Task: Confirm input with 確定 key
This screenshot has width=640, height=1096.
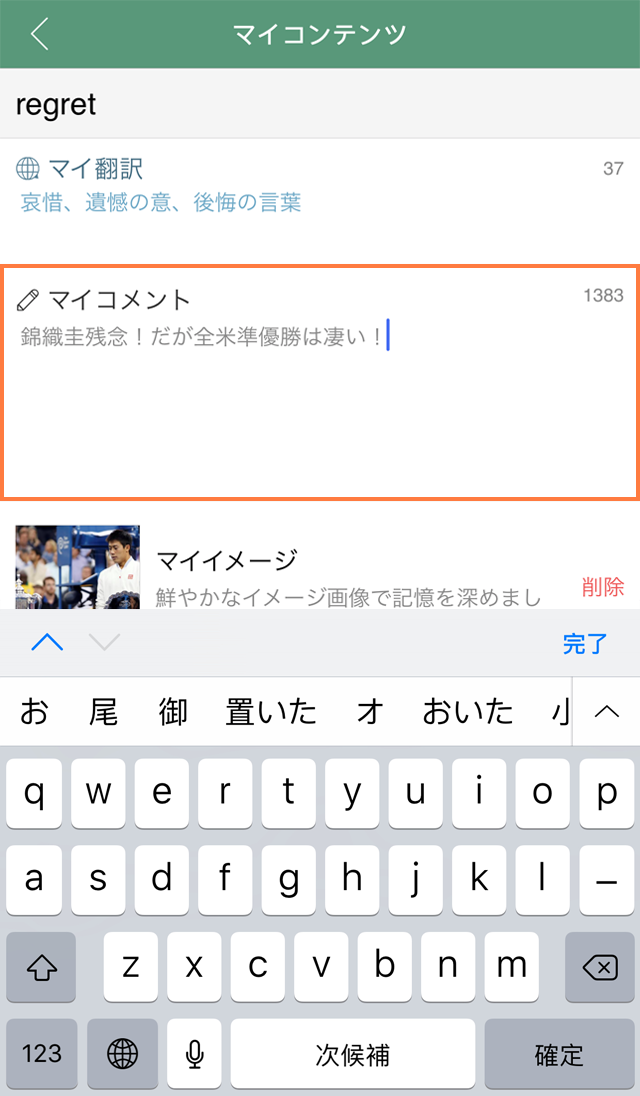Action: tap(559, 1053)
